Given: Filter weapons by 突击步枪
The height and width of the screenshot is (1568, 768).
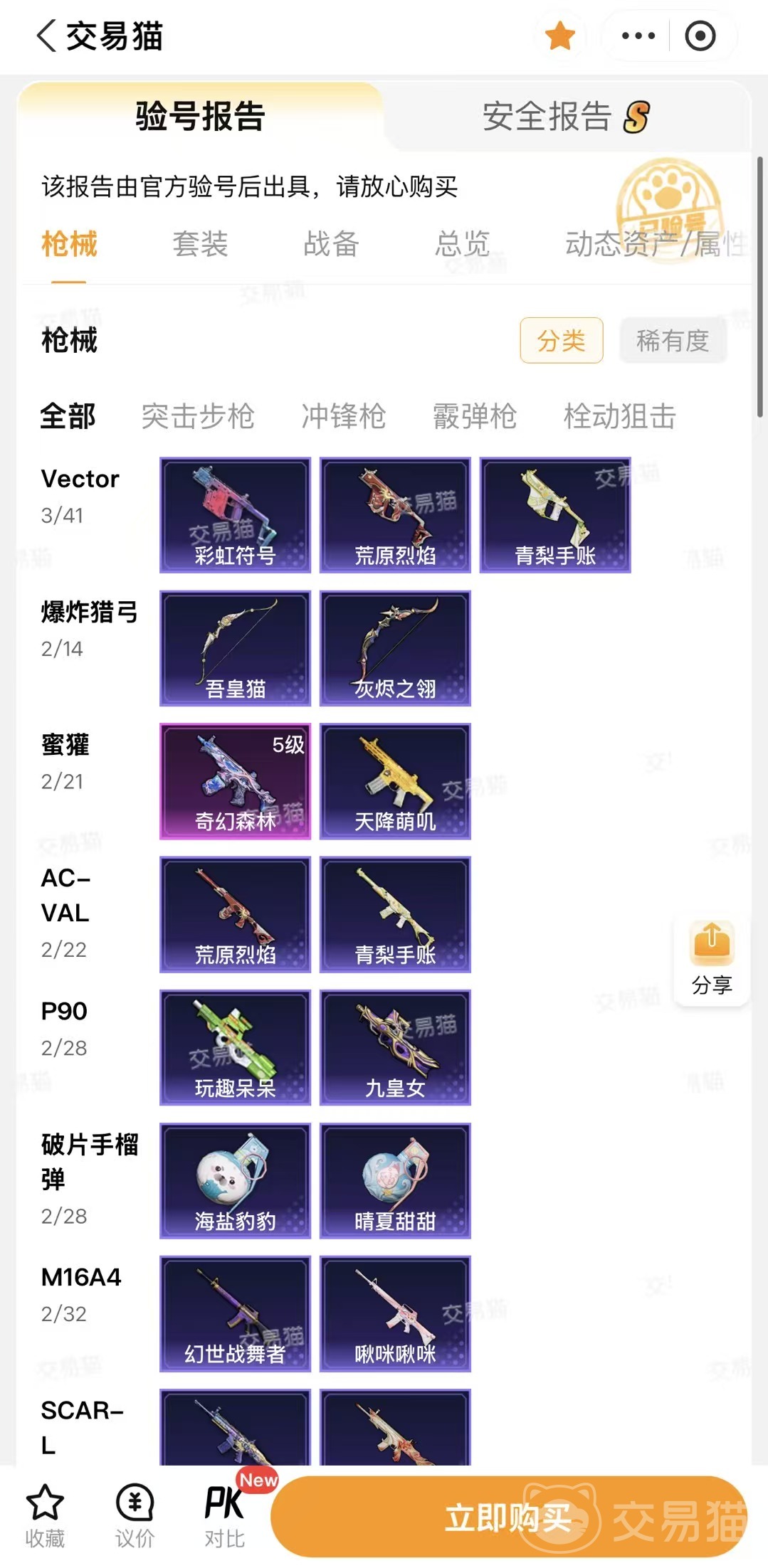Looking at the screenshot, I should tap(198, 416).
